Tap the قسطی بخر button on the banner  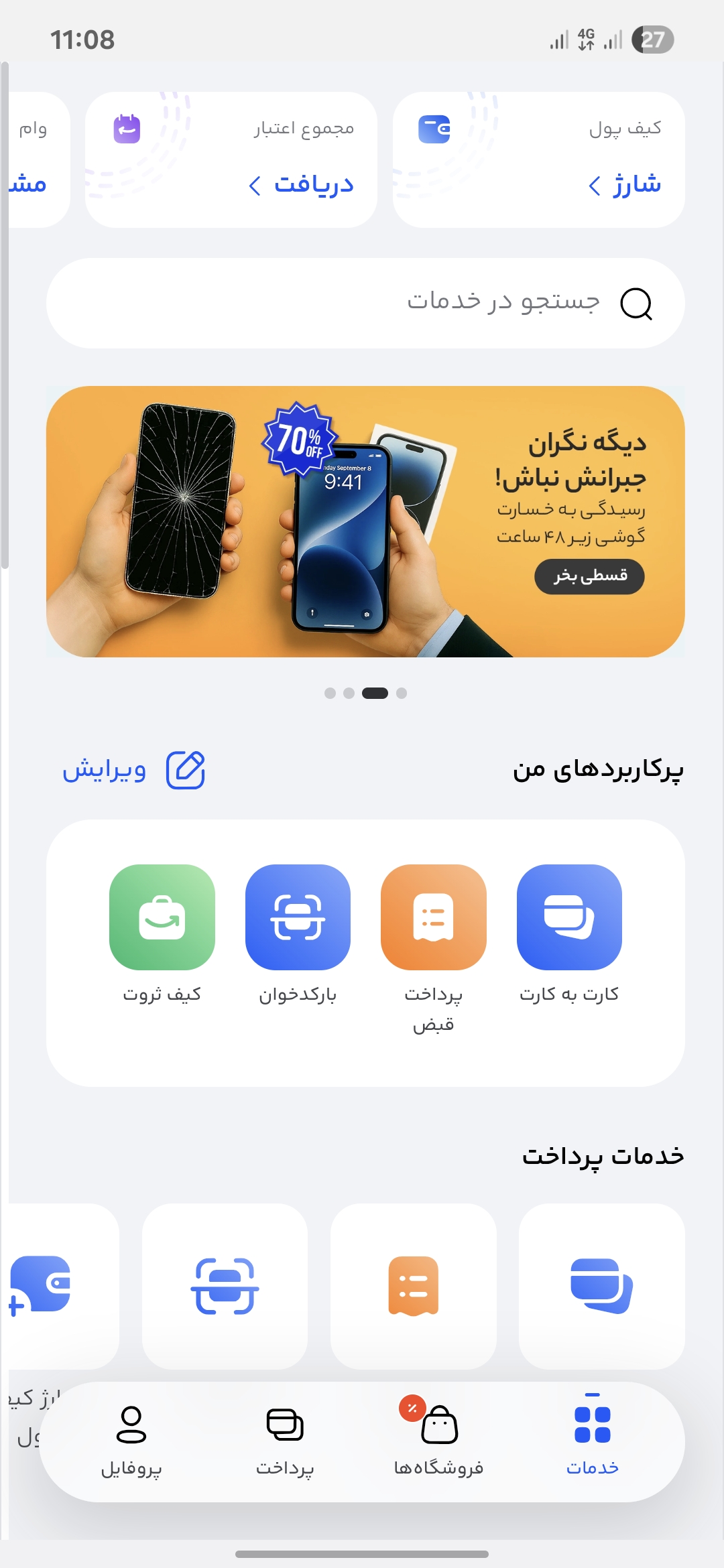[589, 576]
